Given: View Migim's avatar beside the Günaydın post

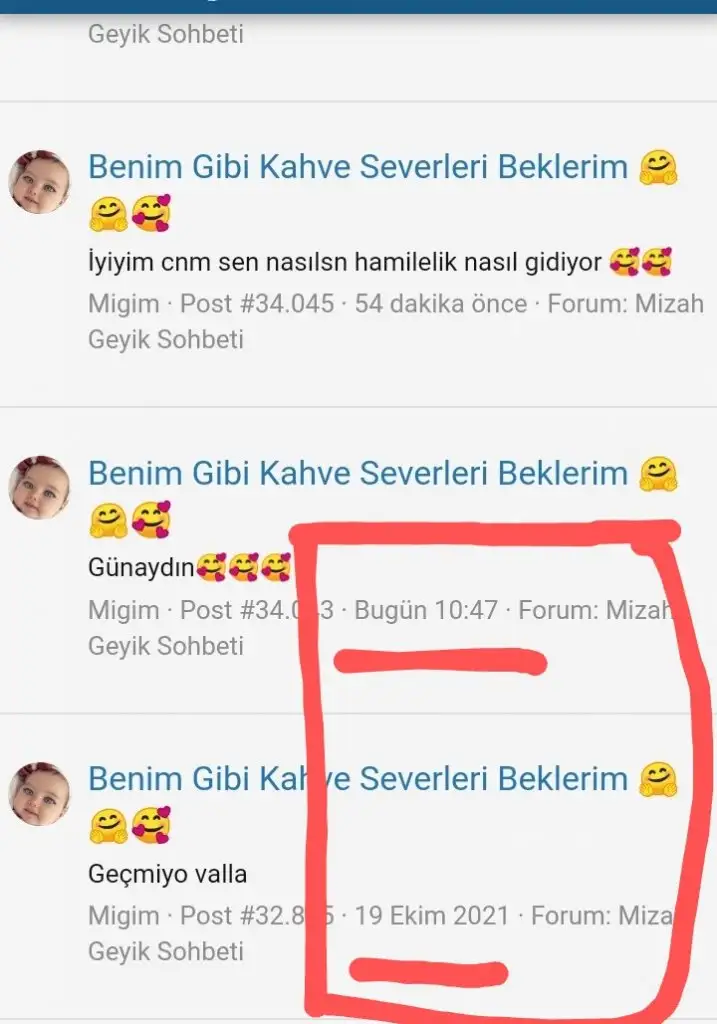Looking at the screenshot, I should click(40, 488).
